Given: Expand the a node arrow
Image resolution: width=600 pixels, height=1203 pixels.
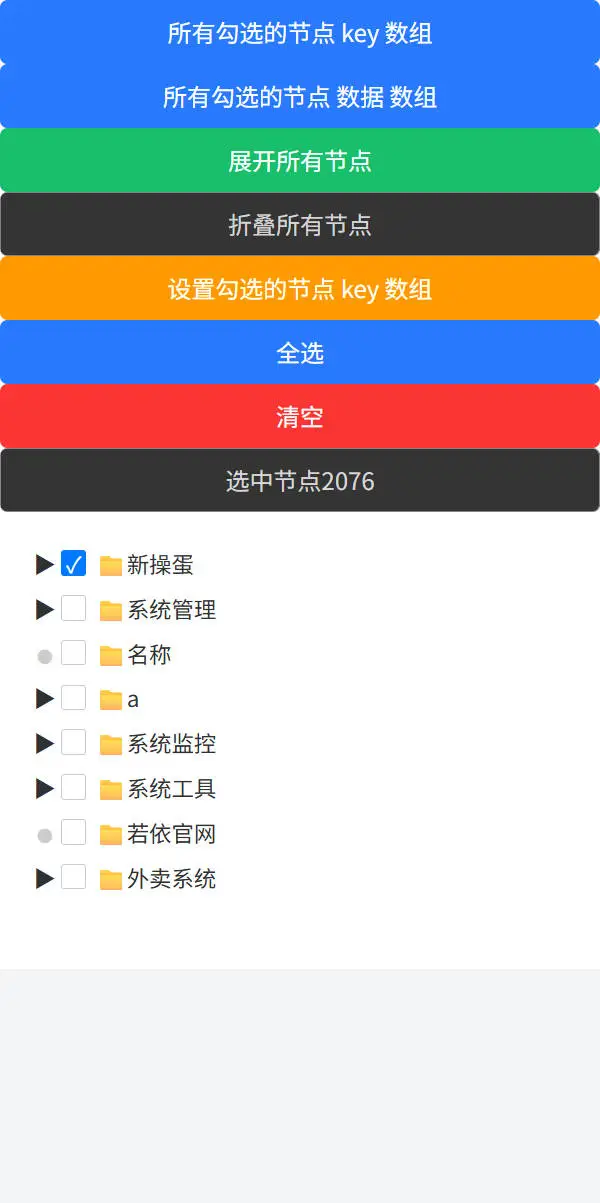Looking at the screenshot, I should [44, 699].
